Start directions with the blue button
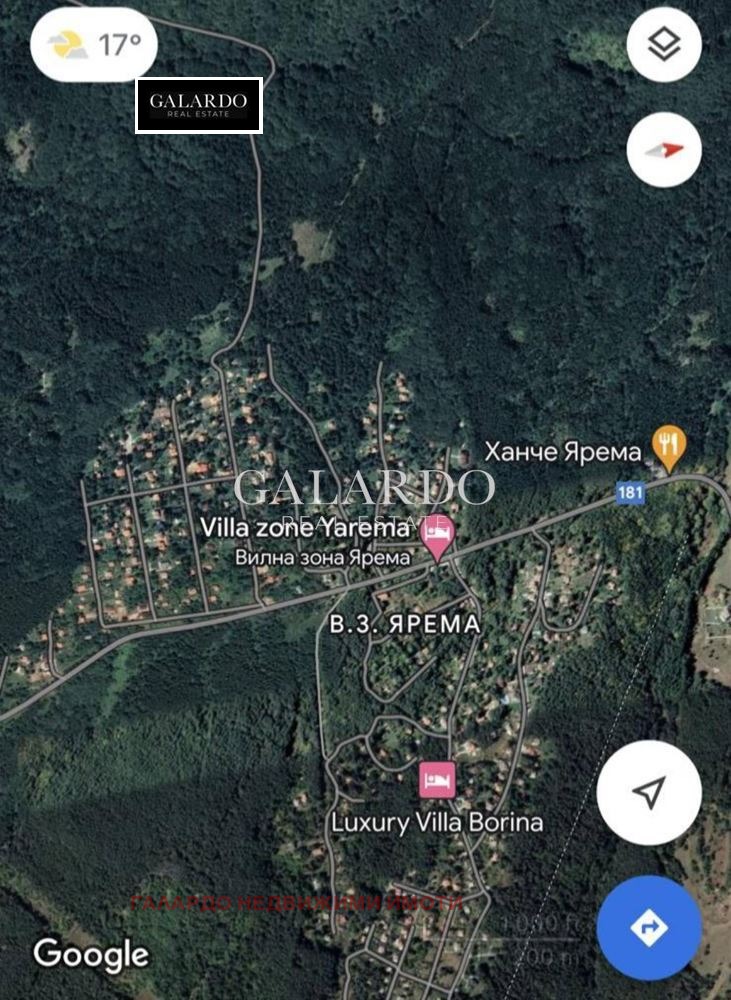731x1000 pixels. [649, 928]
